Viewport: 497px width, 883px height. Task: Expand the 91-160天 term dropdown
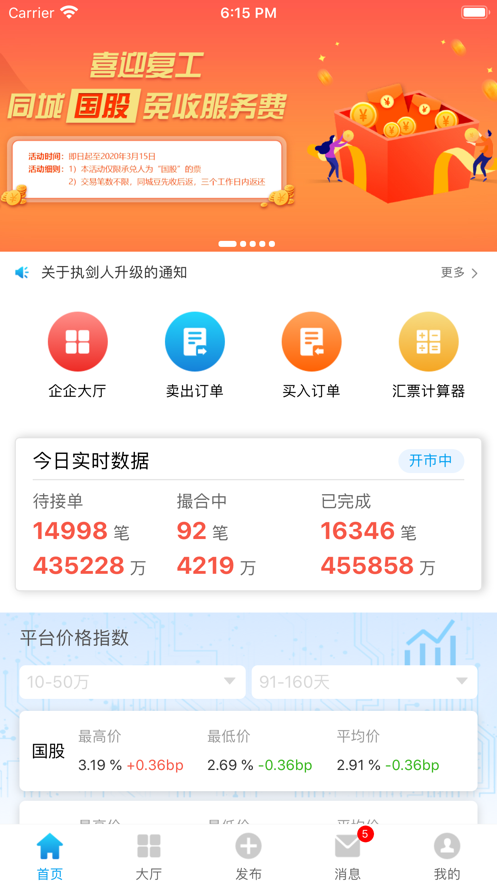364,682
